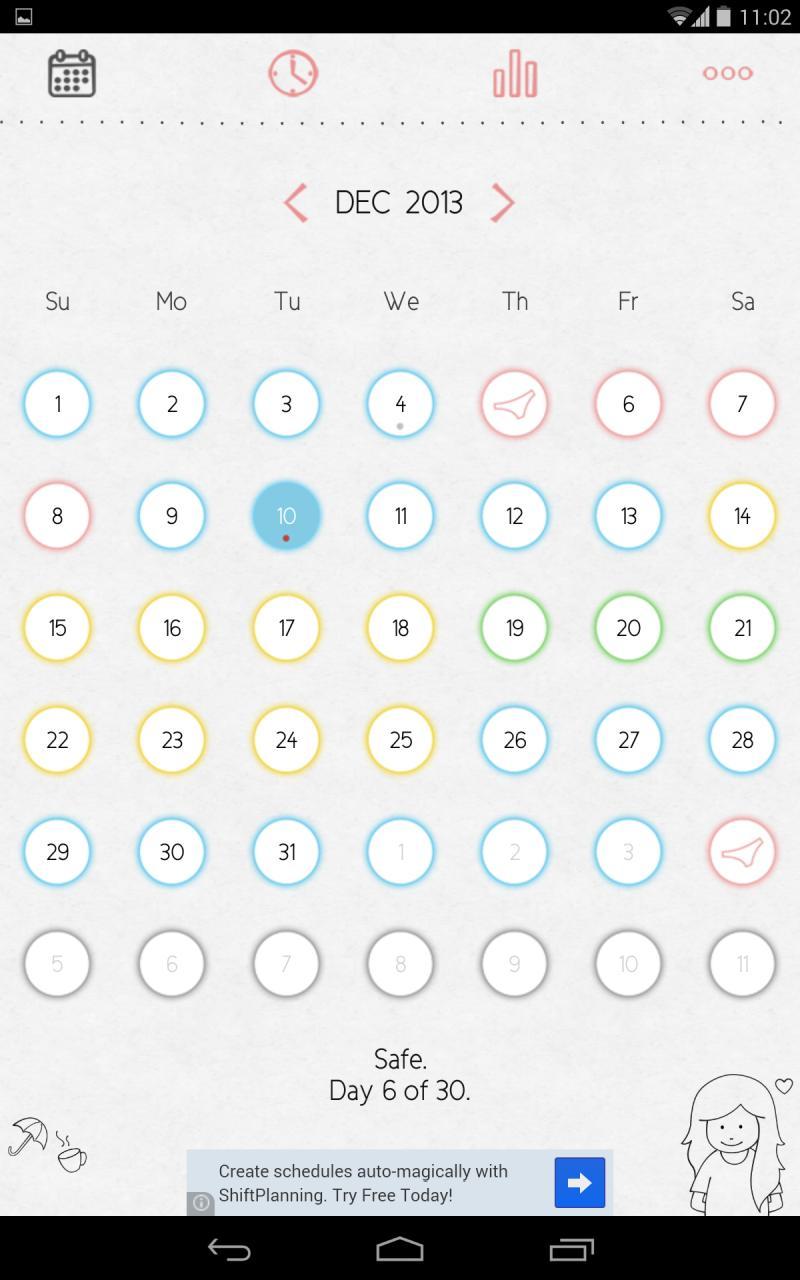Go back using the system back button
Viewport: 800px width, 1280px height.
coord(229,1249)
